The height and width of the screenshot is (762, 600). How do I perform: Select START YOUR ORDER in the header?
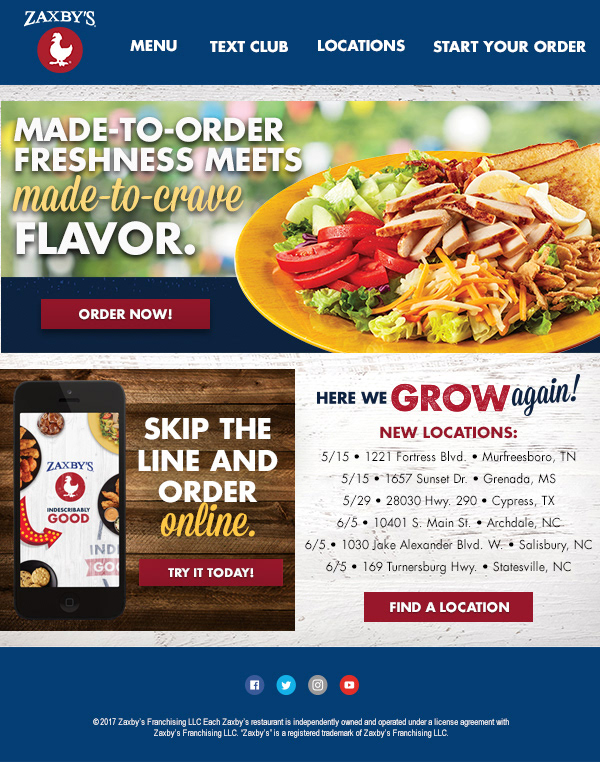point(509,46)
